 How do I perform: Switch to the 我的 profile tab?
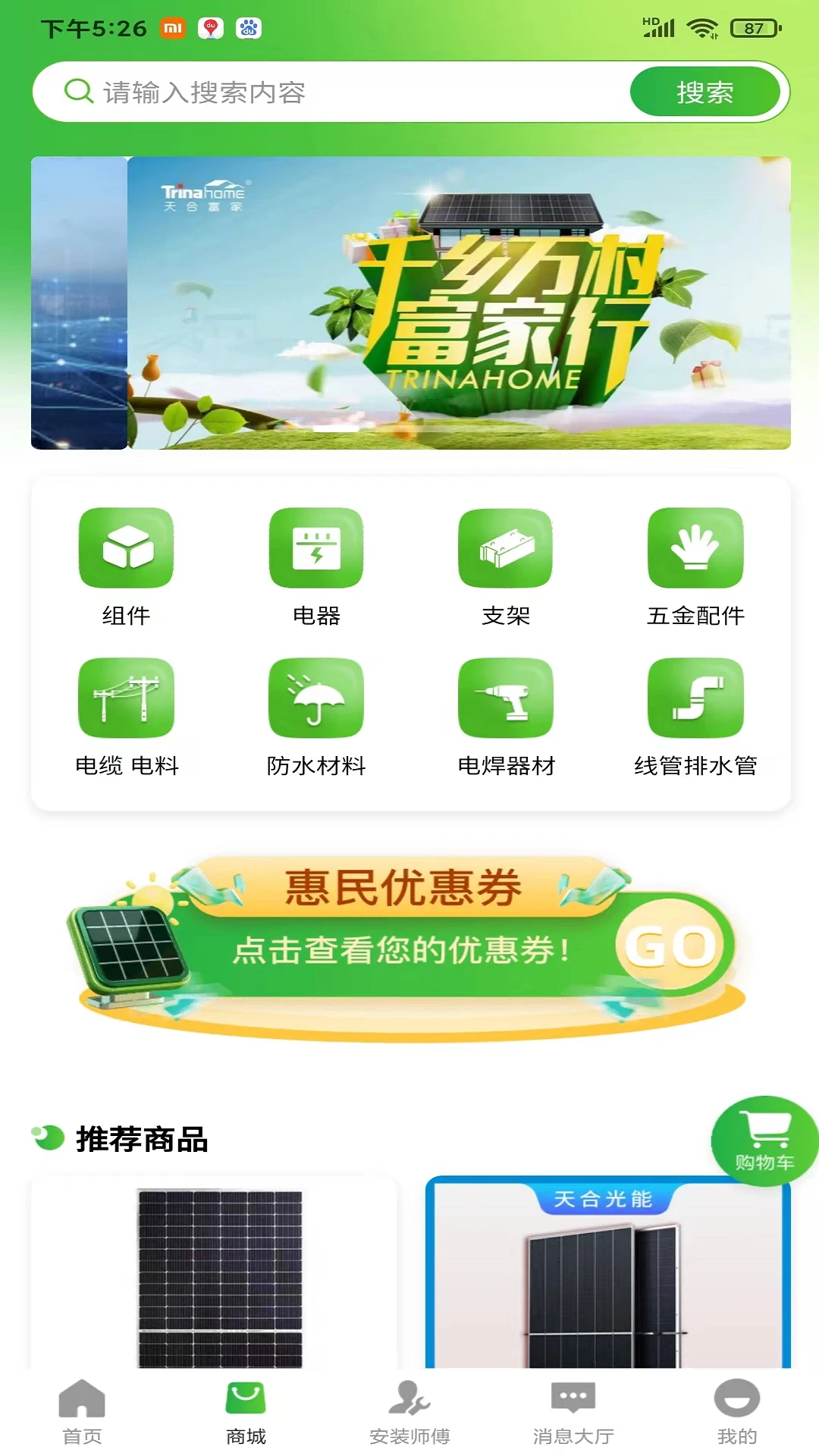coord(736,1410)
